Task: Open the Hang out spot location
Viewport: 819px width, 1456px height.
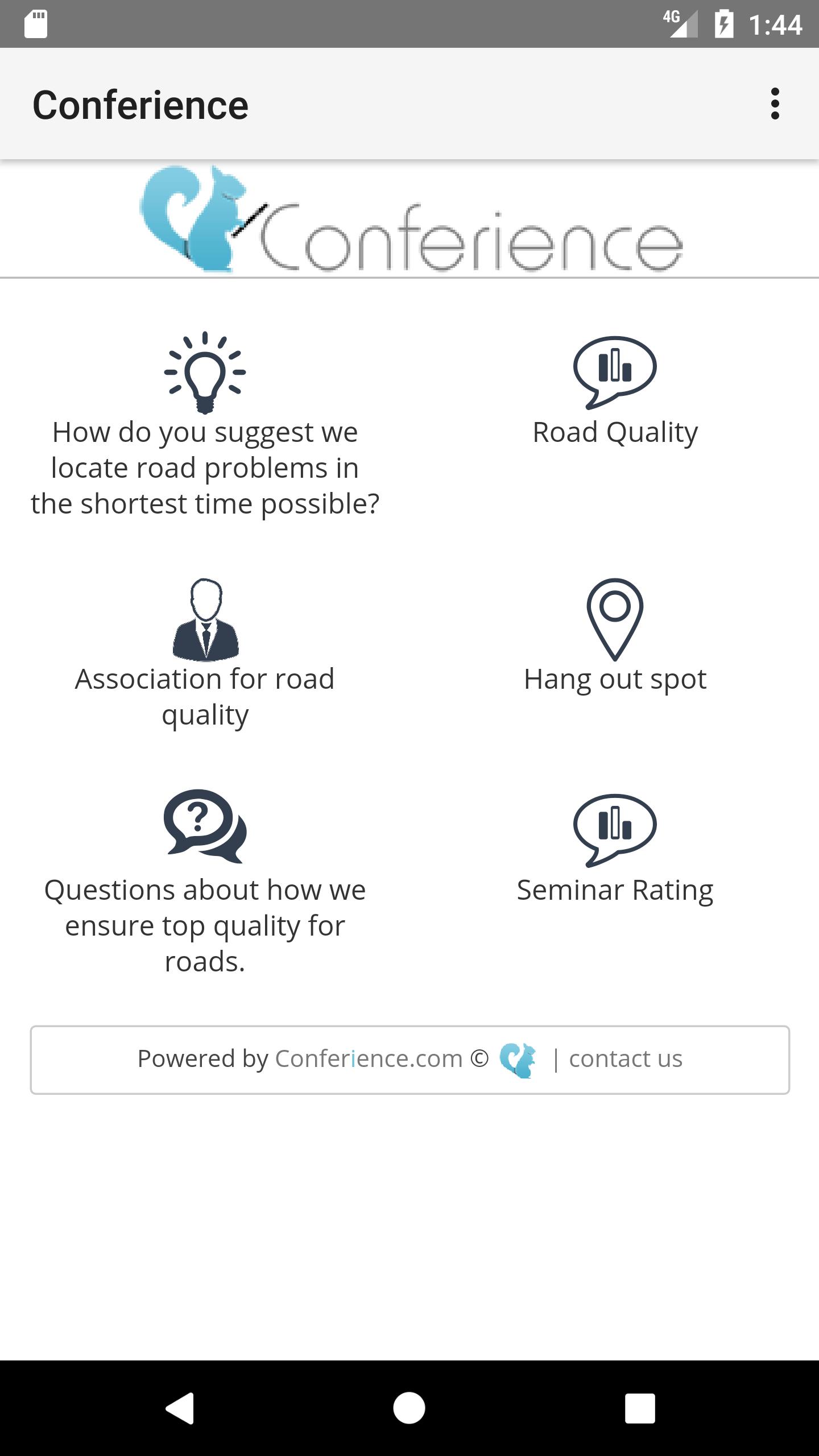Action: coord(615,637)
